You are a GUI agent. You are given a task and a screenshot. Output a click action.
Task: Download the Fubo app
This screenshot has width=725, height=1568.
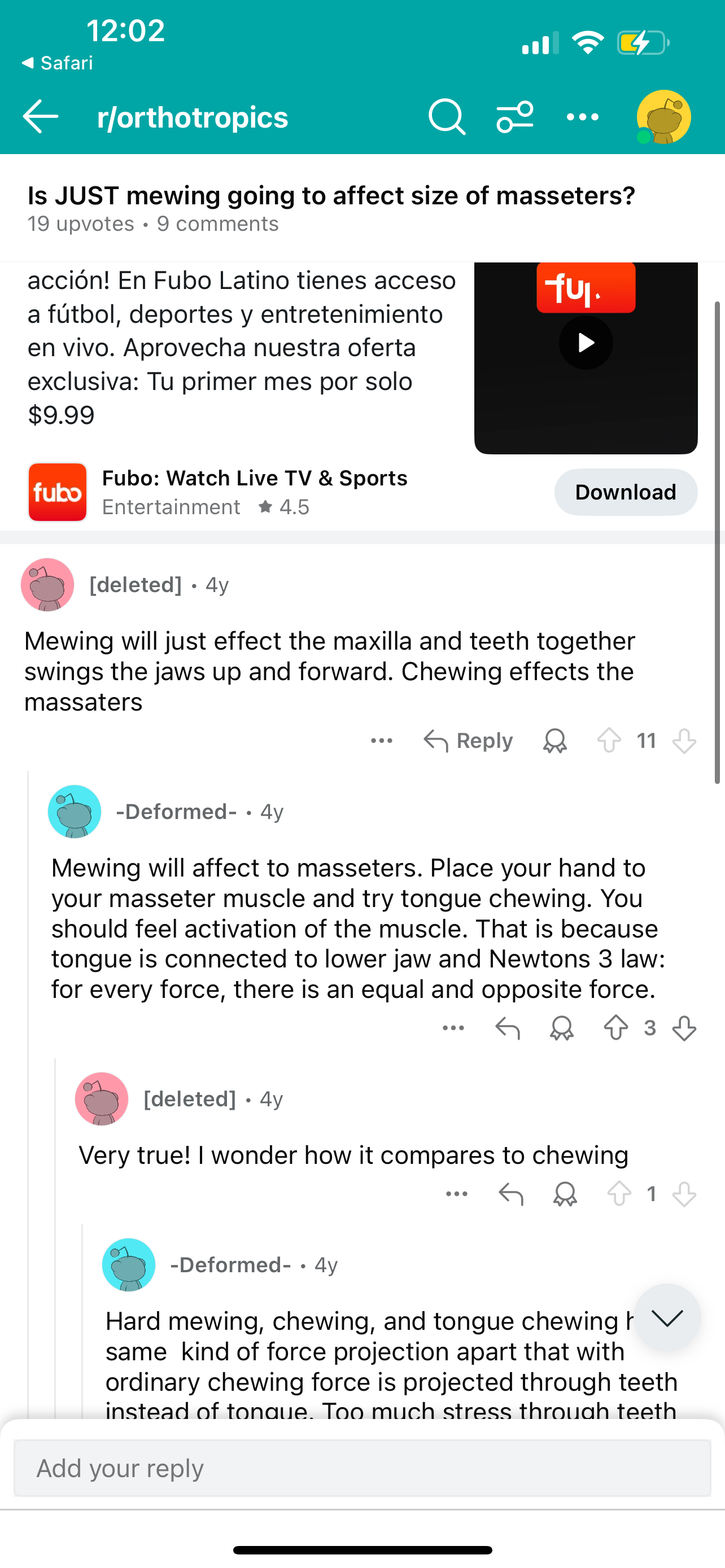625,492
